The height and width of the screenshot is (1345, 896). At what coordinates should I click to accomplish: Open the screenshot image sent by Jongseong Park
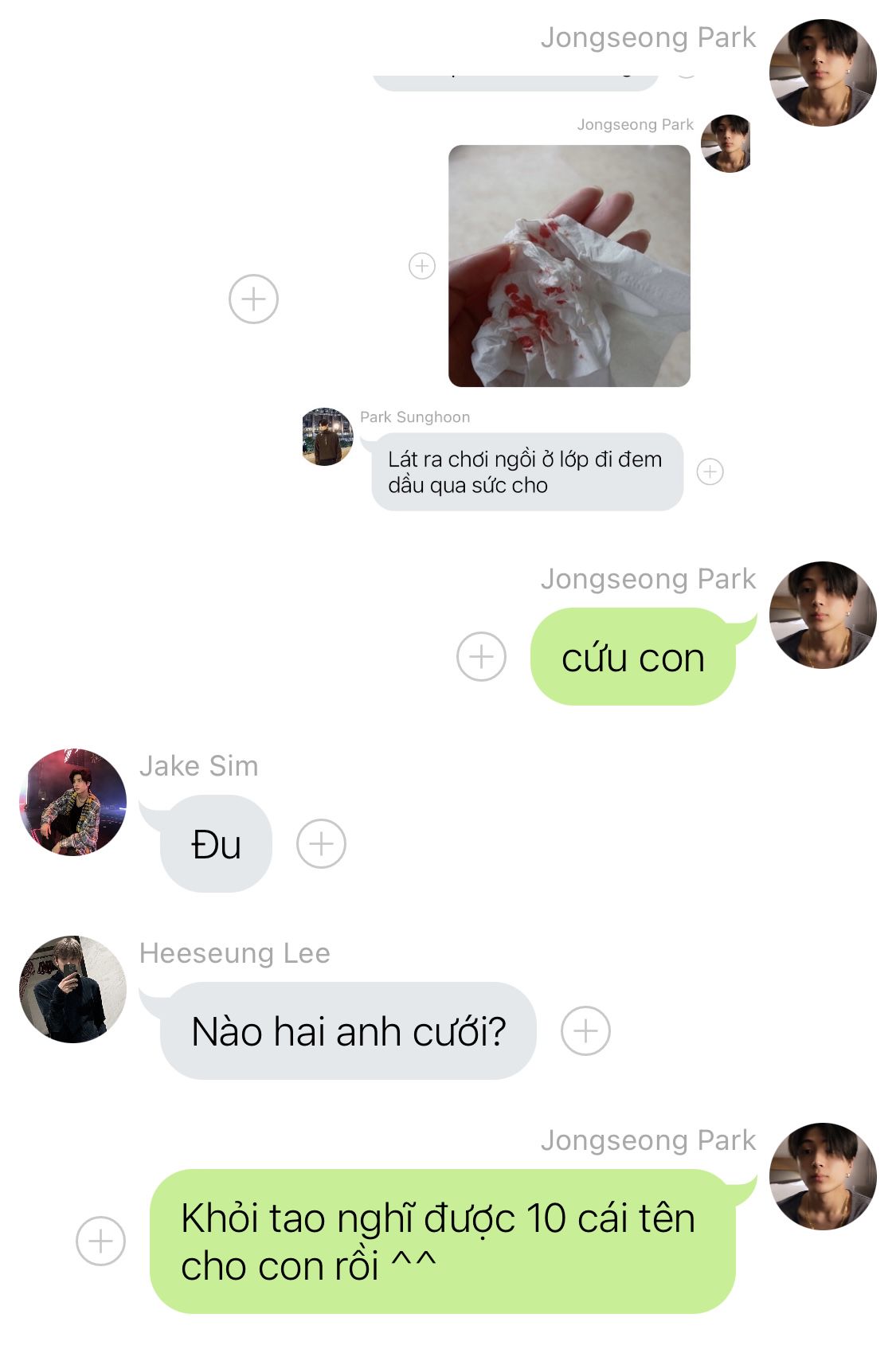(x=569, y=265)
